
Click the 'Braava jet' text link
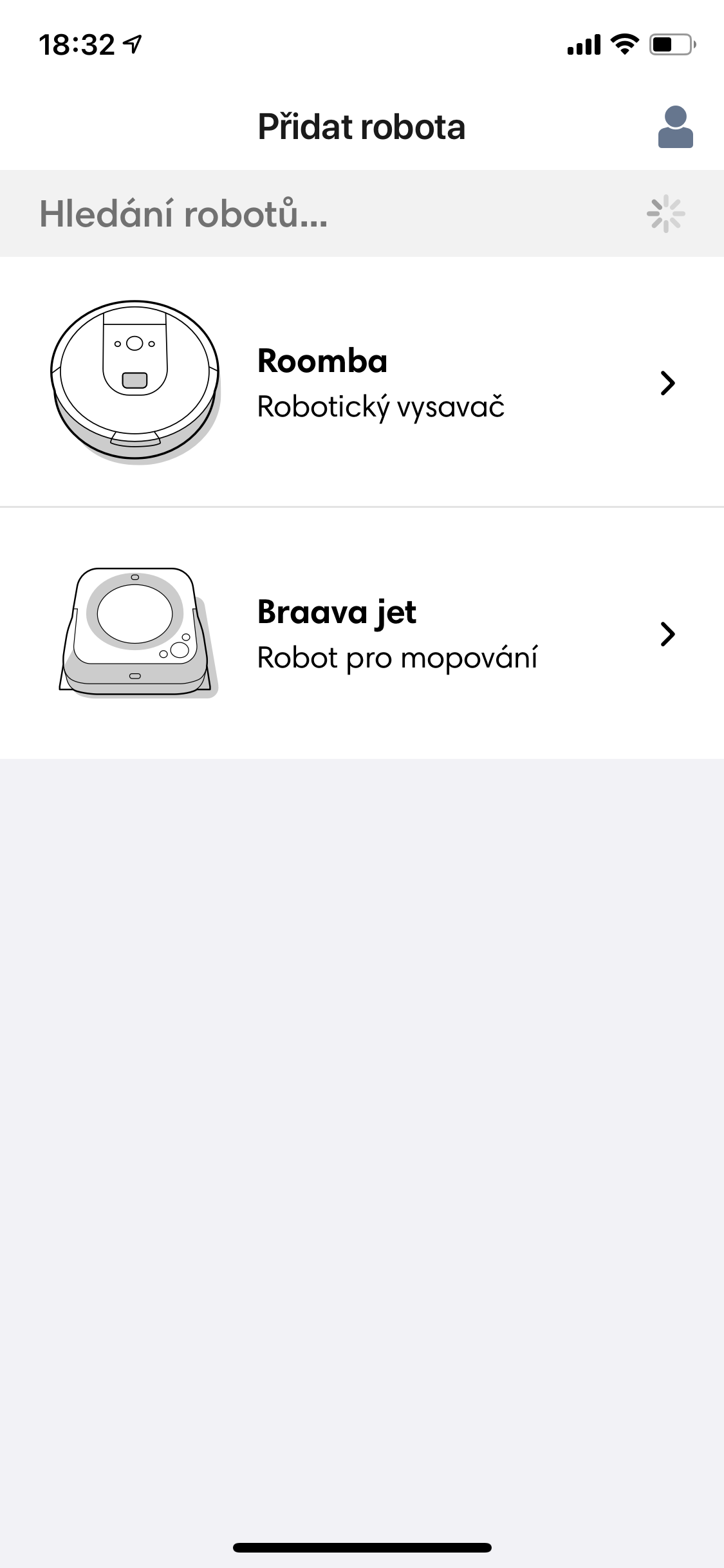[x=336, y=612]
